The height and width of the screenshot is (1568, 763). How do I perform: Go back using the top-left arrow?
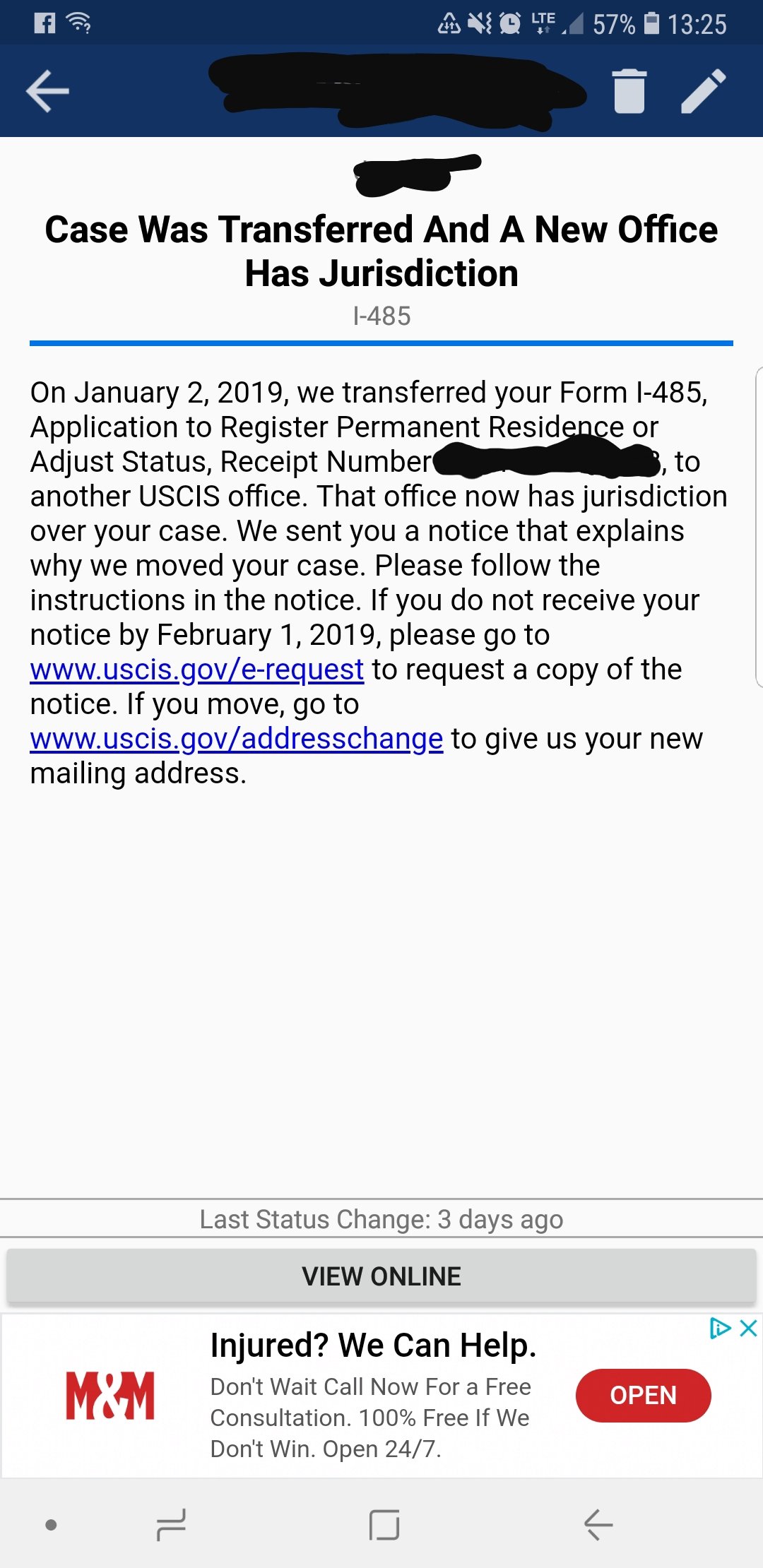(x=47, y=91)
